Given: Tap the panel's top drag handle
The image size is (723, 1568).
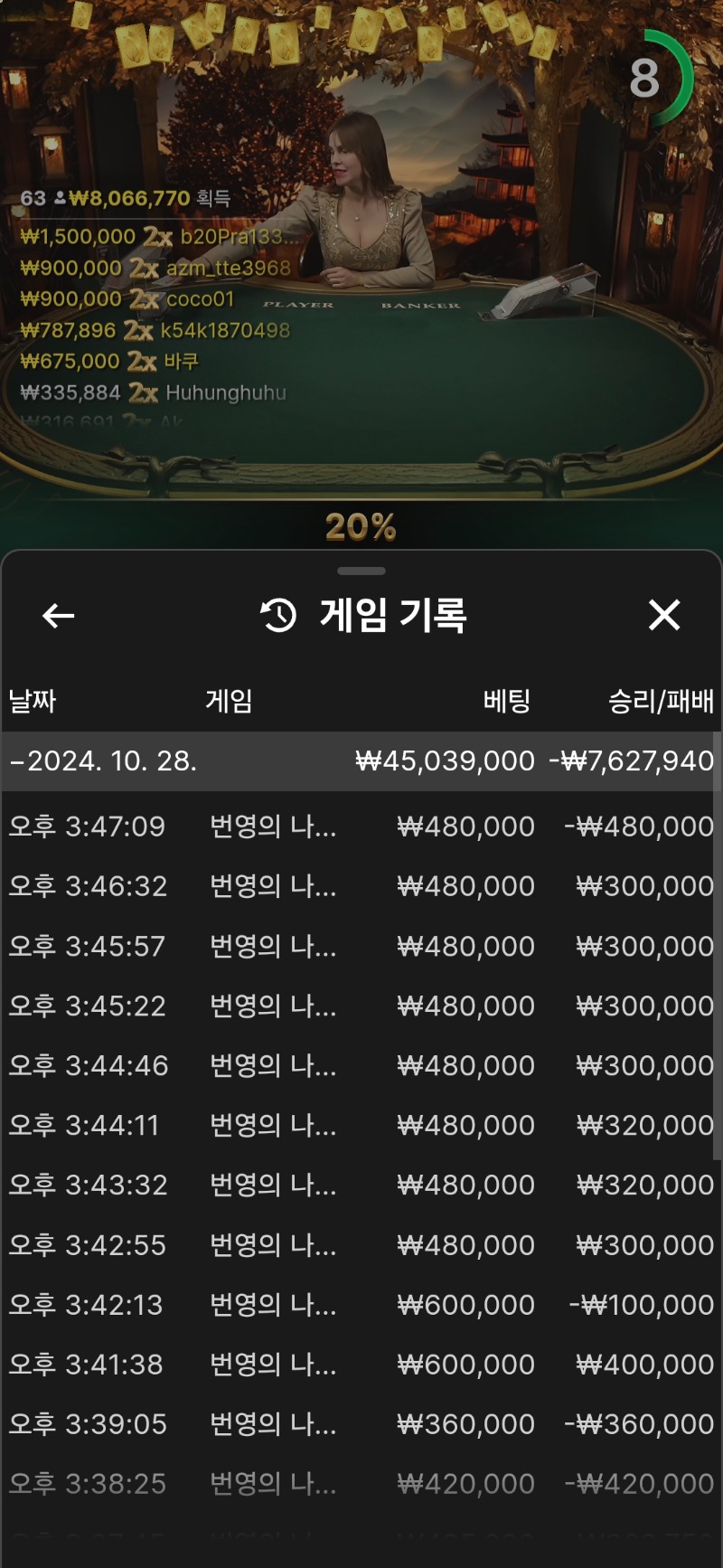Looking at the screenshot, I should point(361,571).
